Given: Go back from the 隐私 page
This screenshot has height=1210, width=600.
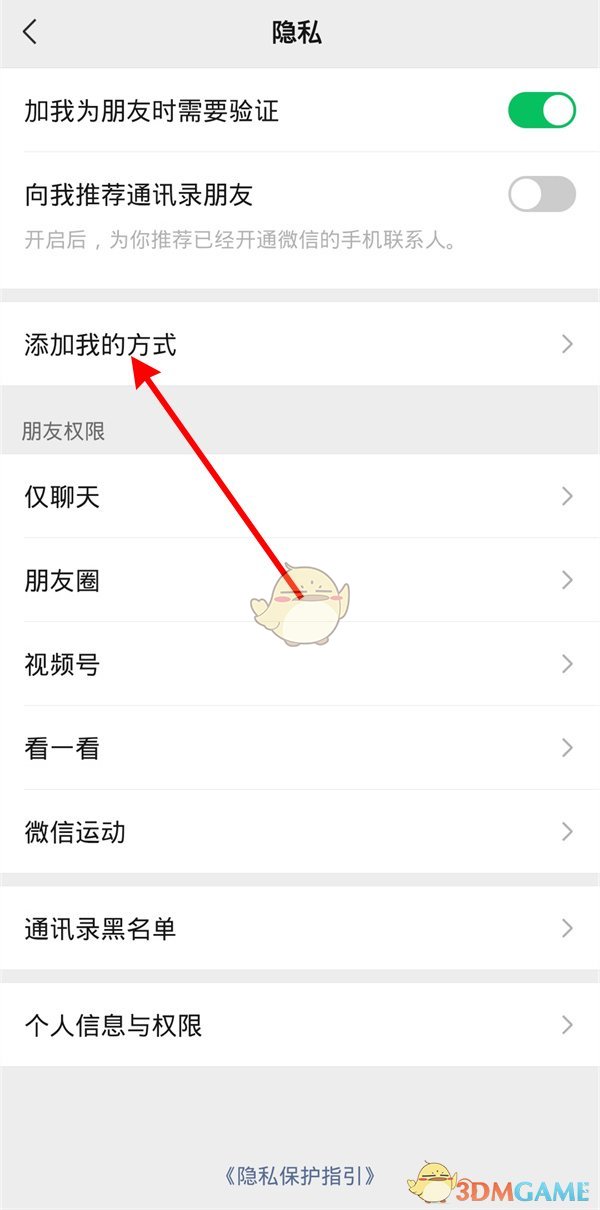Looking at the screenshot, I should pos(30,32).
